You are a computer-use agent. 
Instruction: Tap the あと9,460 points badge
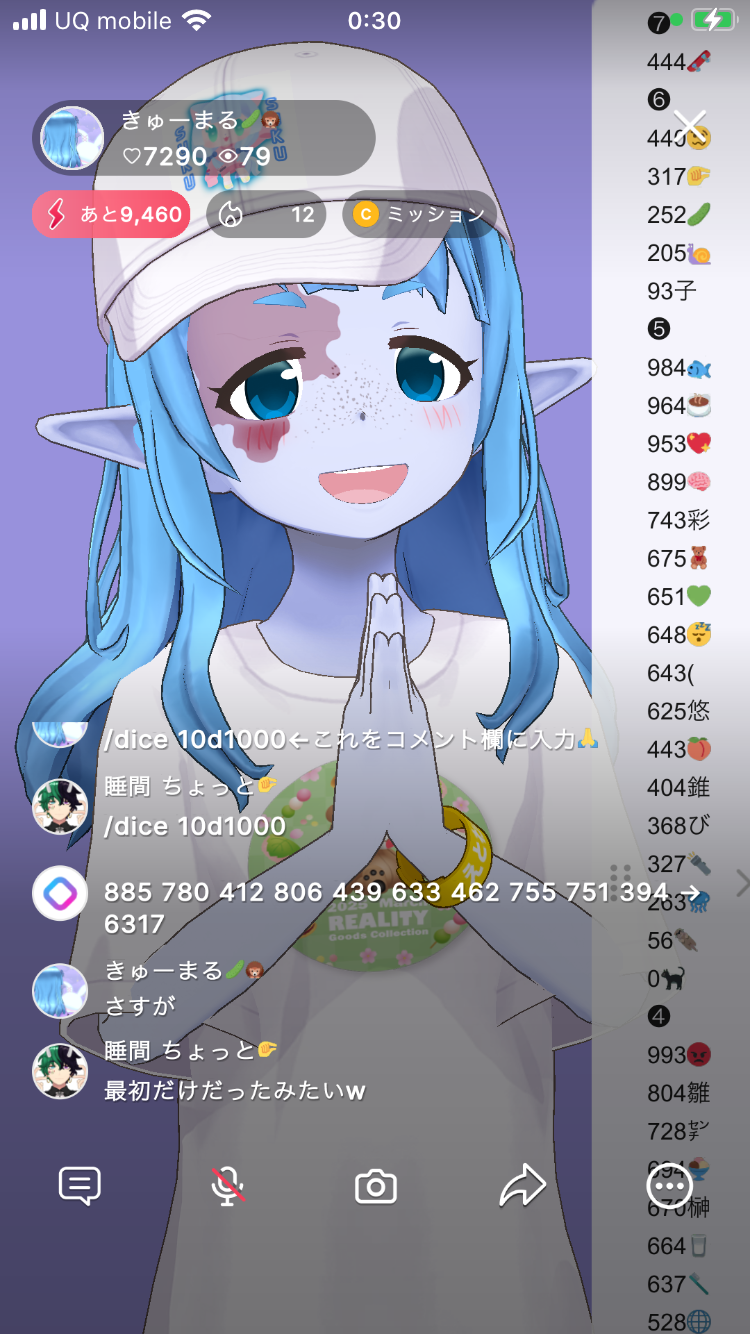point(111,214)
